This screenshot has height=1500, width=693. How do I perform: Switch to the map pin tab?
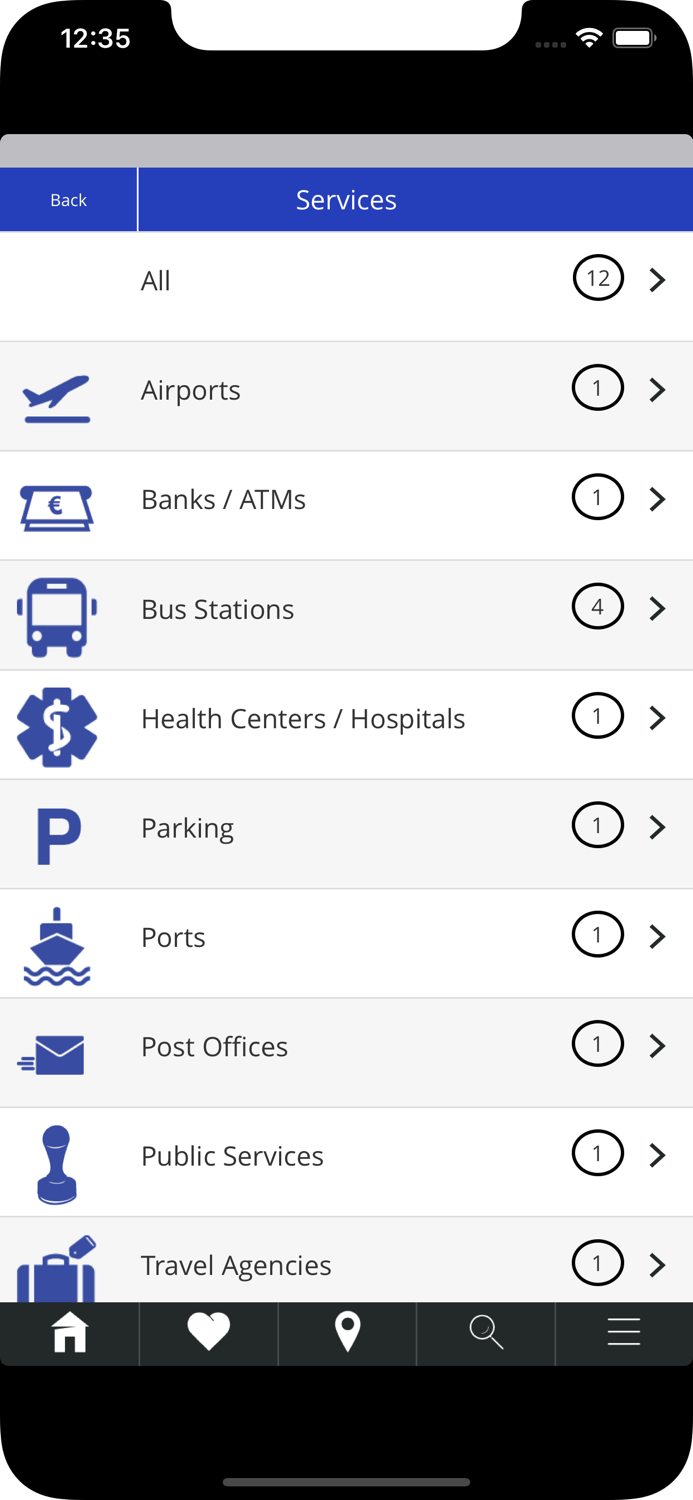[347, 1333]
